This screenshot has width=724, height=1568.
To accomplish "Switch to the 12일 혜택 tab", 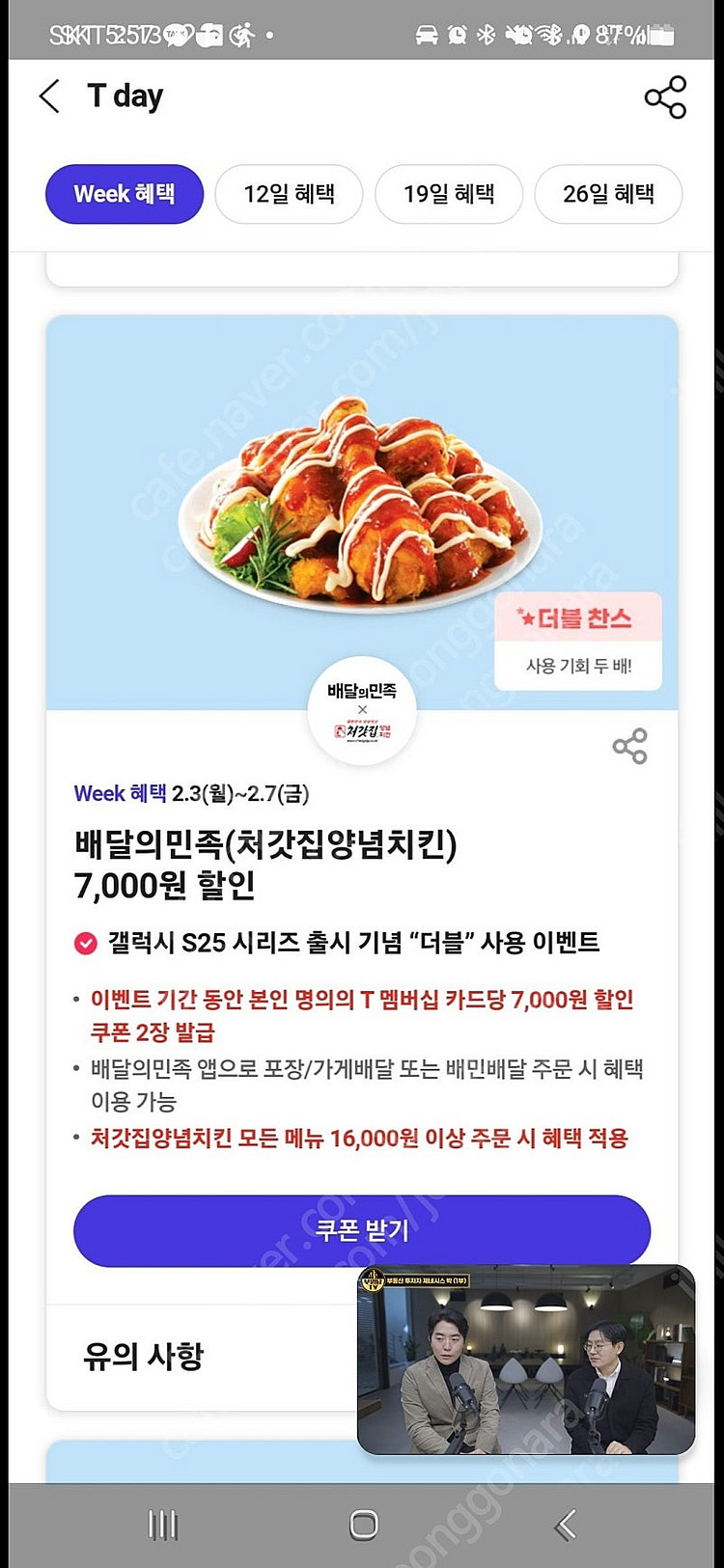I will (x=289, y=194).
